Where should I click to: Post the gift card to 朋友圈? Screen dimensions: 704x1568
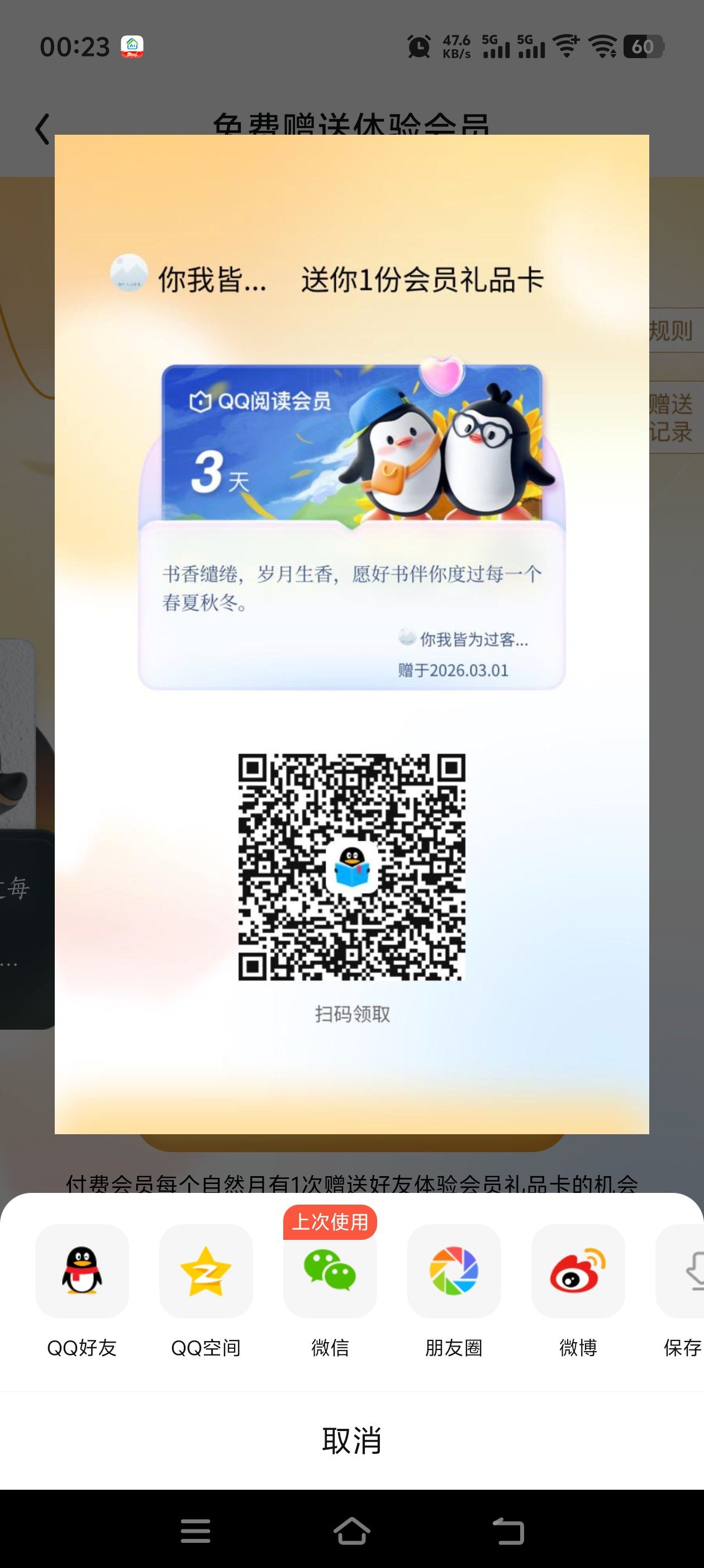click(454, 1271)
